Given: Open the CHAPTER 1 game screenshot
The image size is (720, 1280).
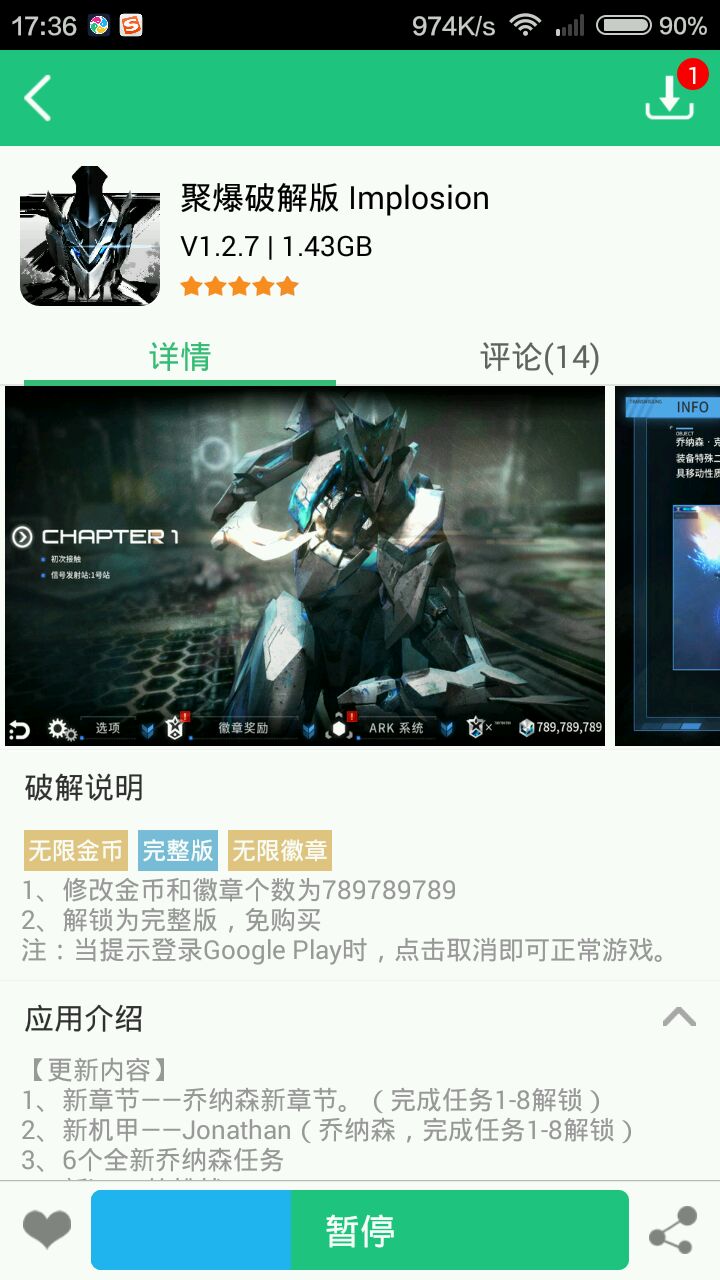Looking at the screenshot, I should click(305, 565).
